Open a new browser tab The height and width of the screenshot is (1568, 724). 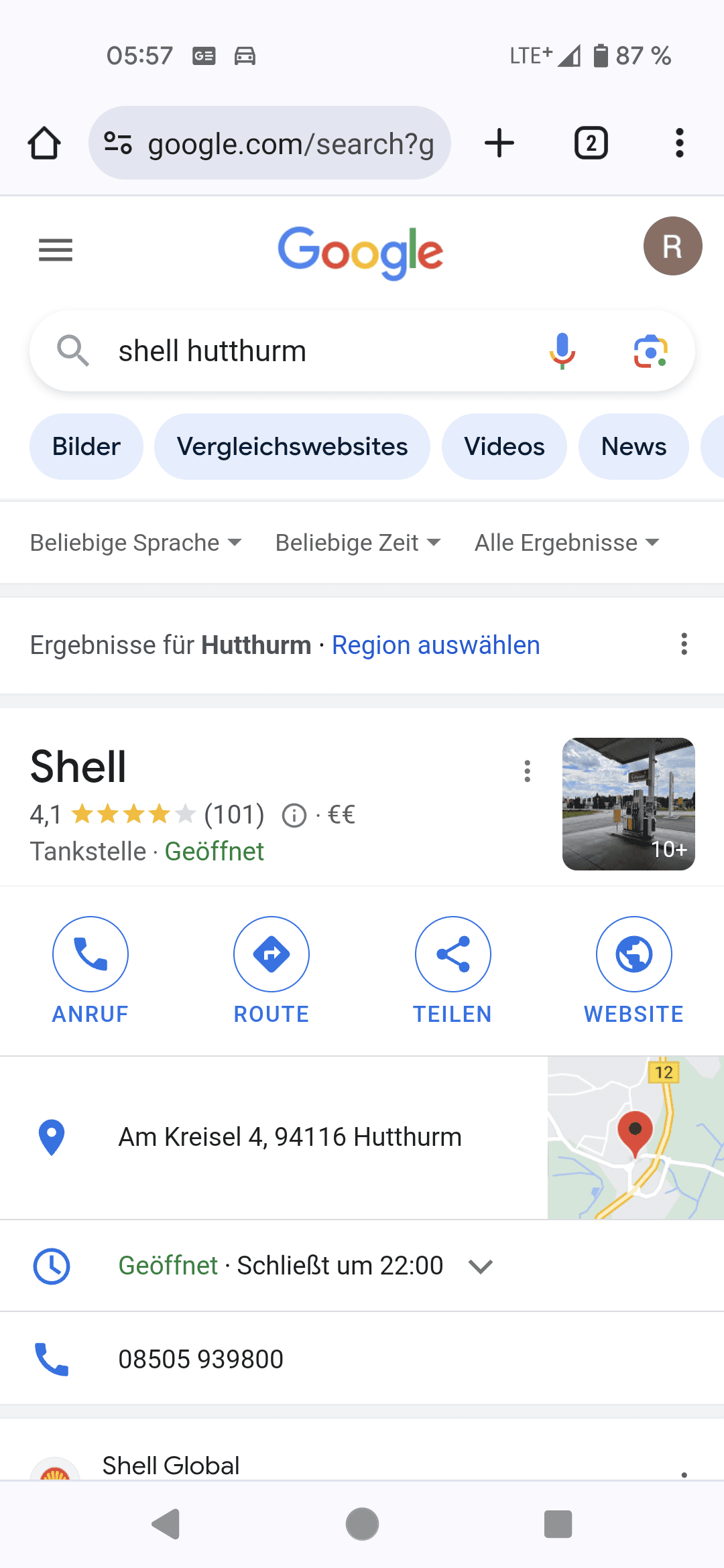[499, 143]
